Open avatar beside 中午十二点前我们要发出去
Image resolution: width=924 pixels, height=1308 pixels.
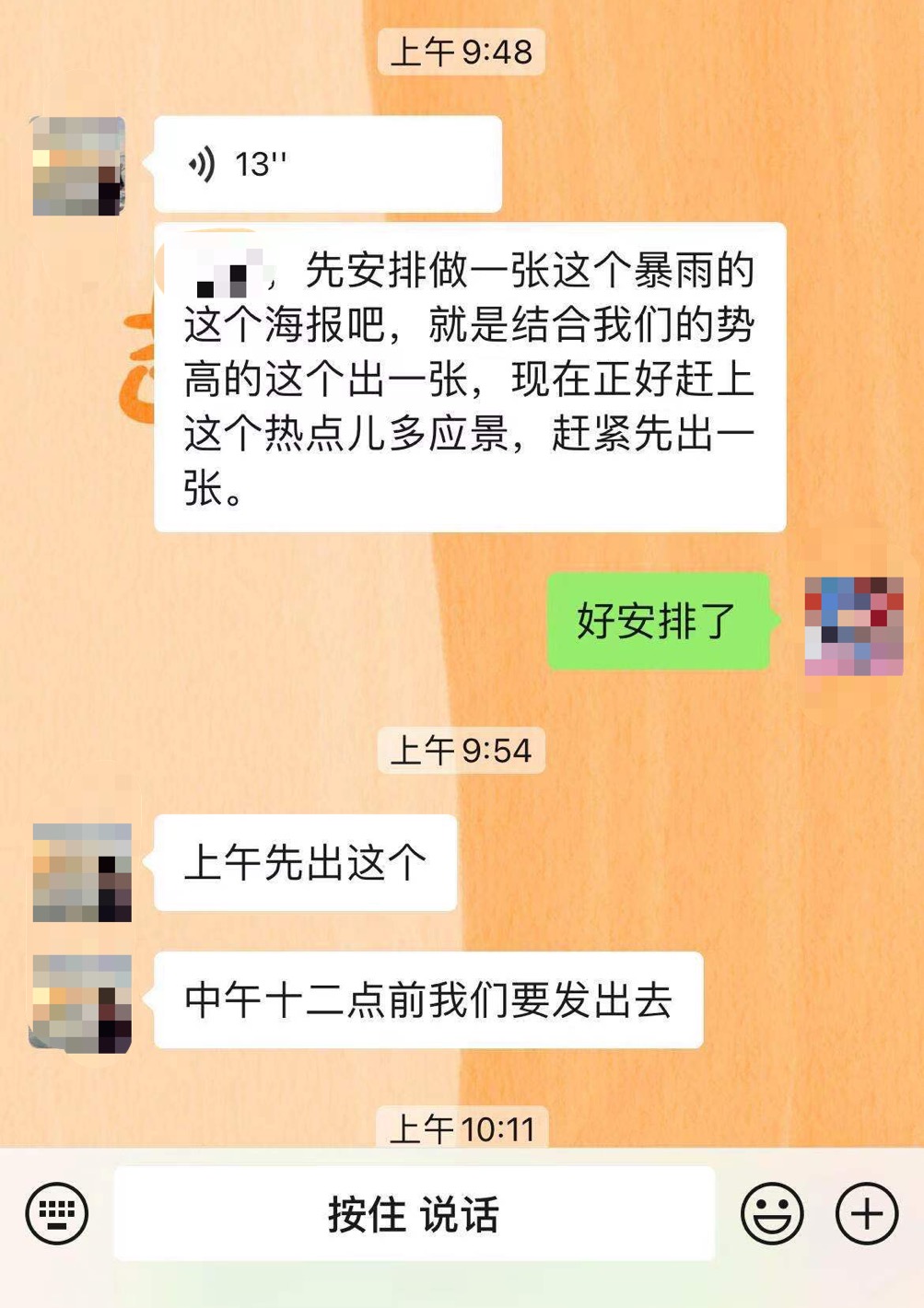point(82,1004)
